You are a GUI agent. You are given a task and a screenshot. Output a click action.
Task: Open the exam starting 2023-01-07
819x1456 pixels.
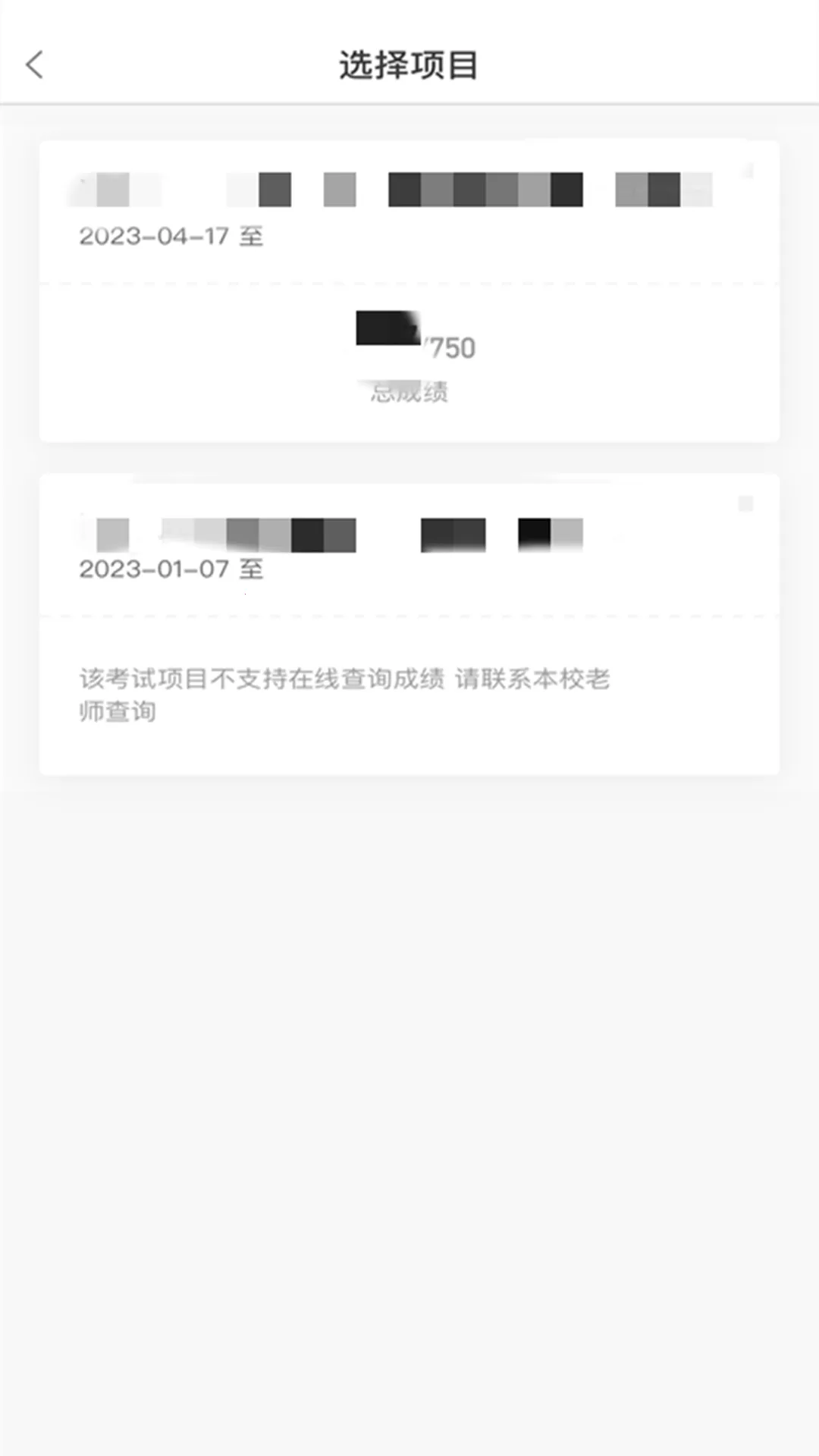[409, 622]
